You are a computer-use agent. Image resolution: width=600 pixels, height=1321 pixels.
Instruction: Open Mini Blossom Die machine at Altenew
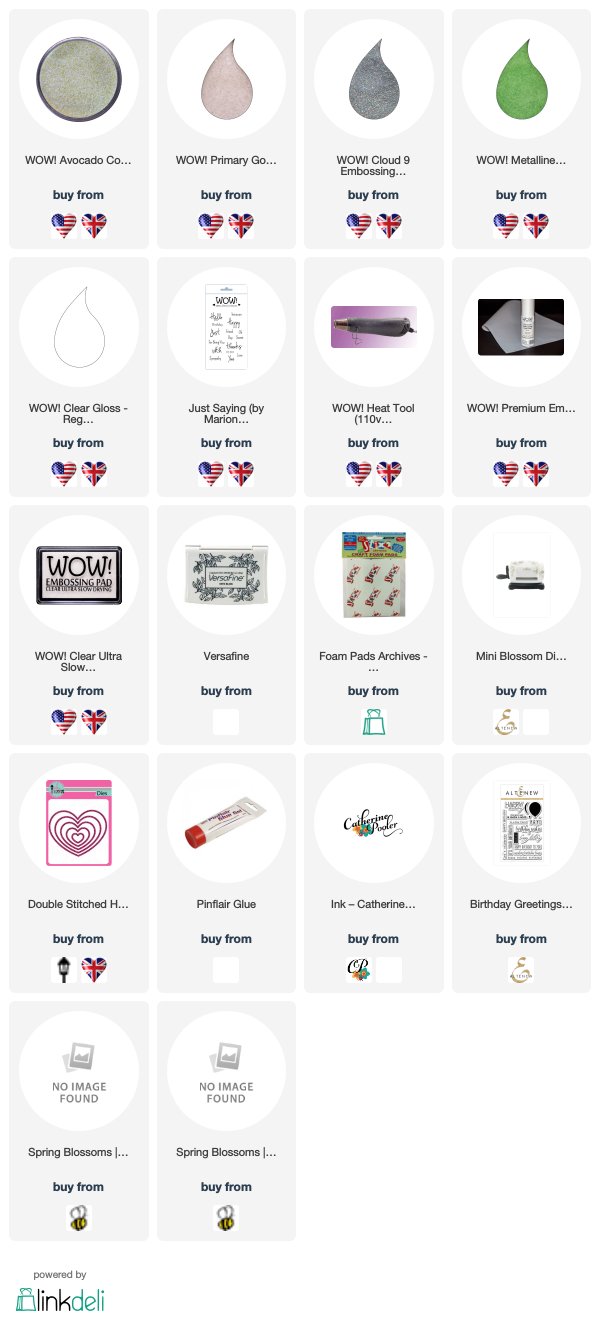click(x=506, y=721)
